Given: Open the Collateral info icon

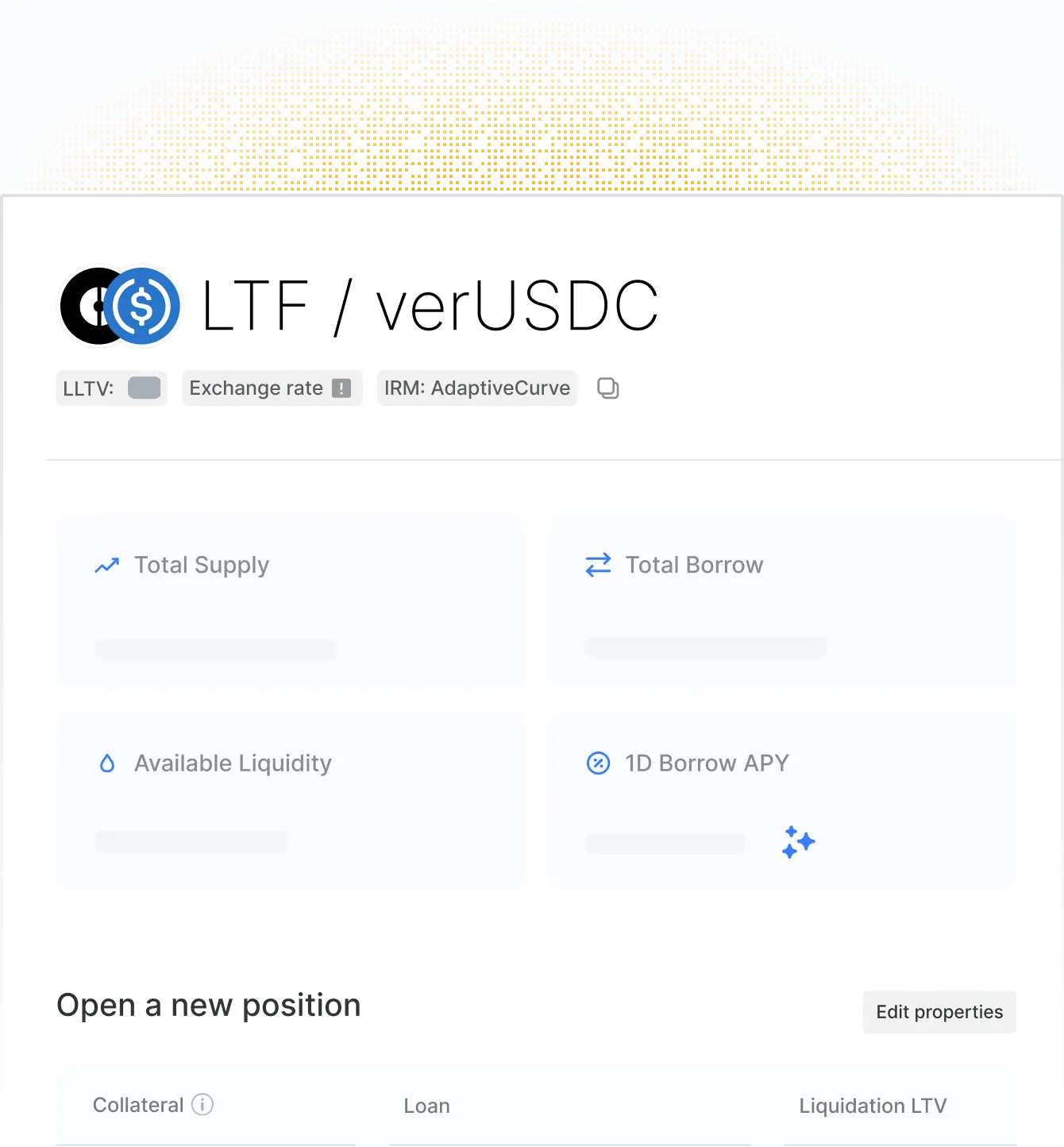Looking at the screenshot, I should point(202,1105).
